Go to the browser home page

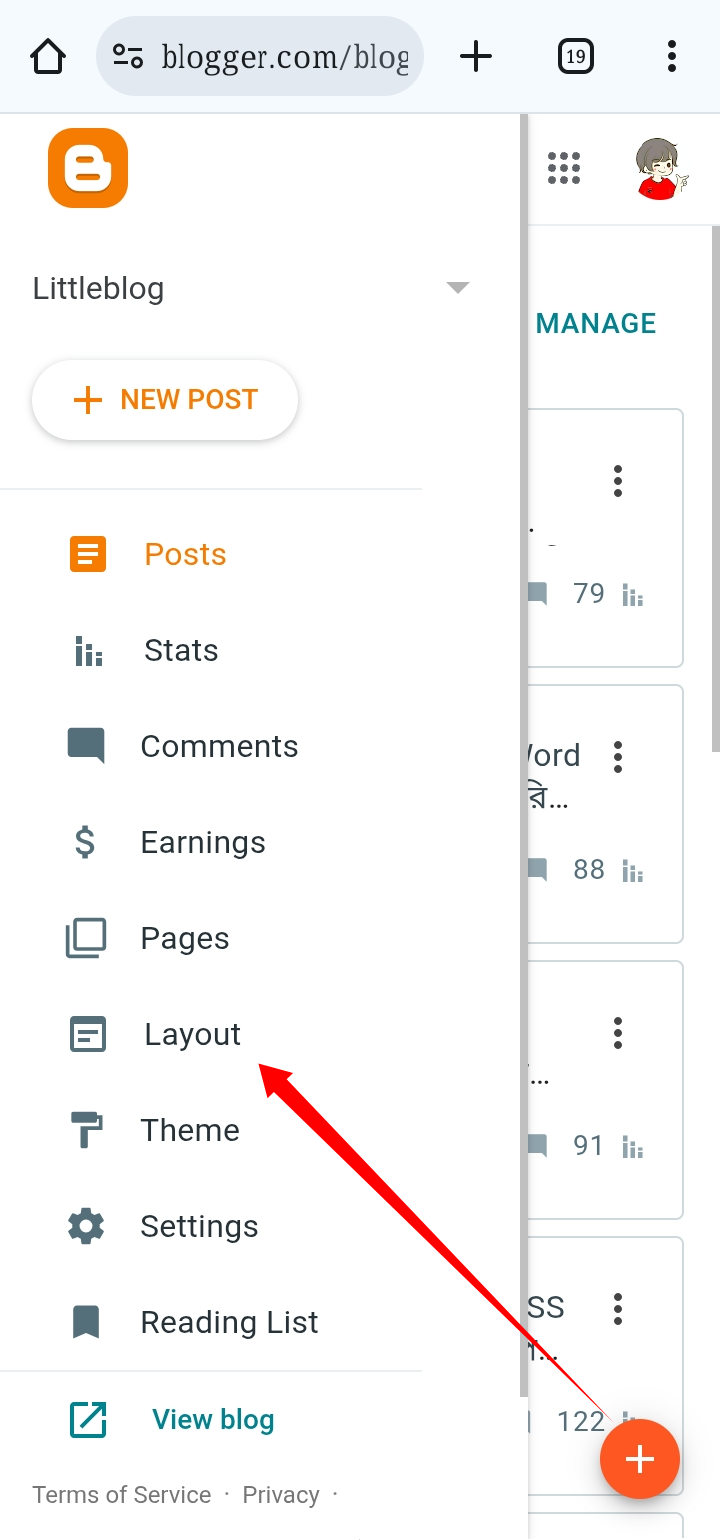tap(48, 57)
